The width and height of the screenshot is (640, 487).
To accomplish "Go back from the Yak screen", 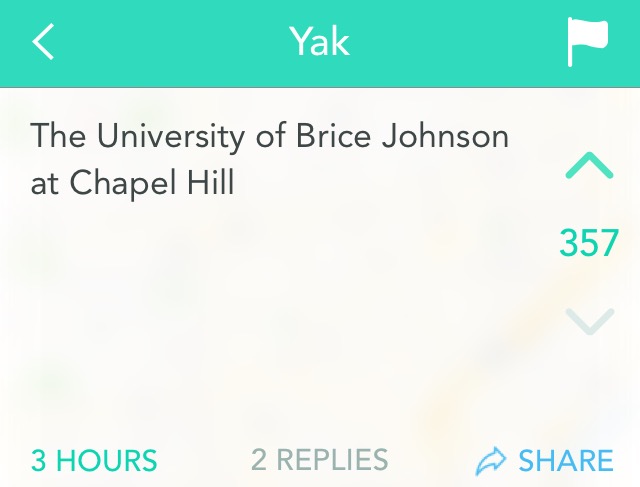I will tap(43, 43).
